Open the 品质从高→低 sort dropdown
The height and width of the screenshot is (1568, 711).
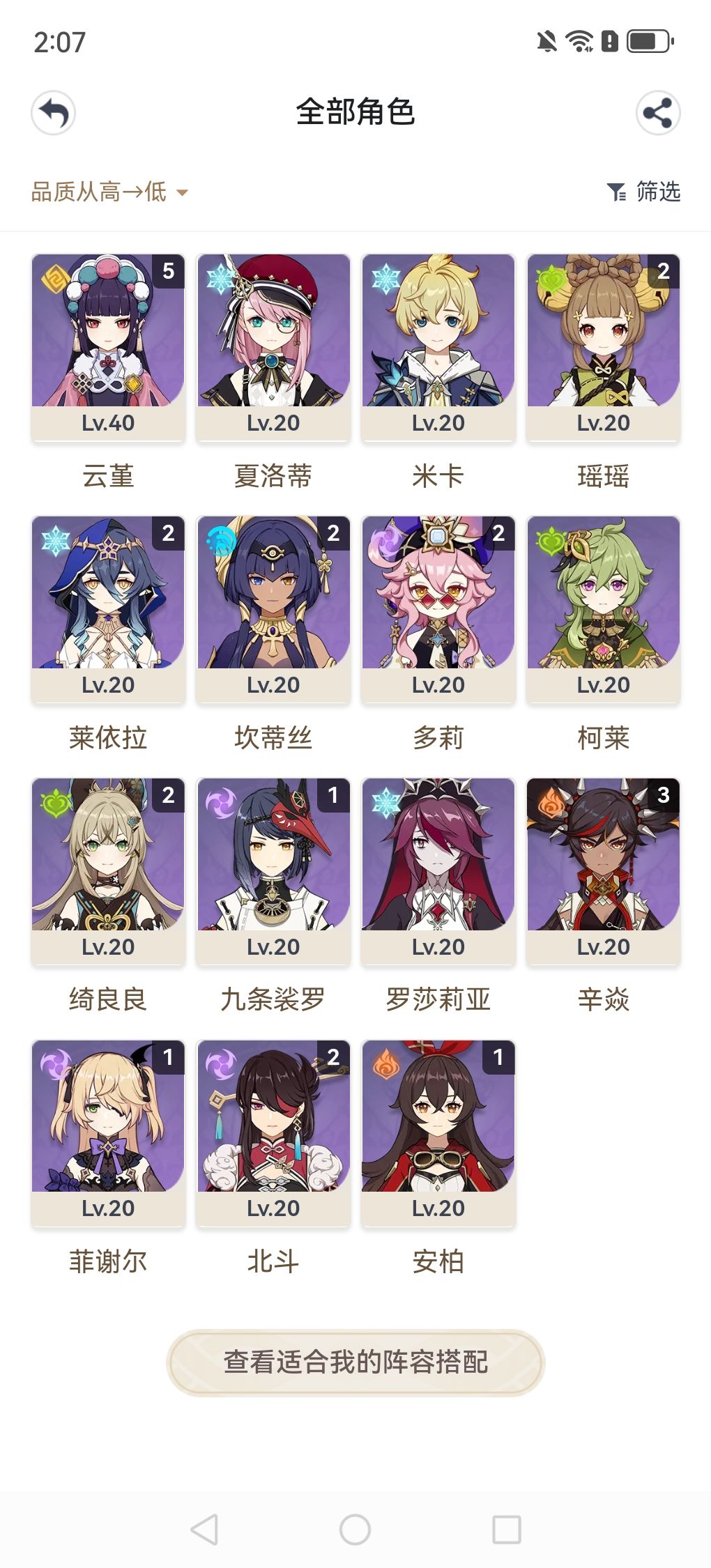[x=108, y=192]
